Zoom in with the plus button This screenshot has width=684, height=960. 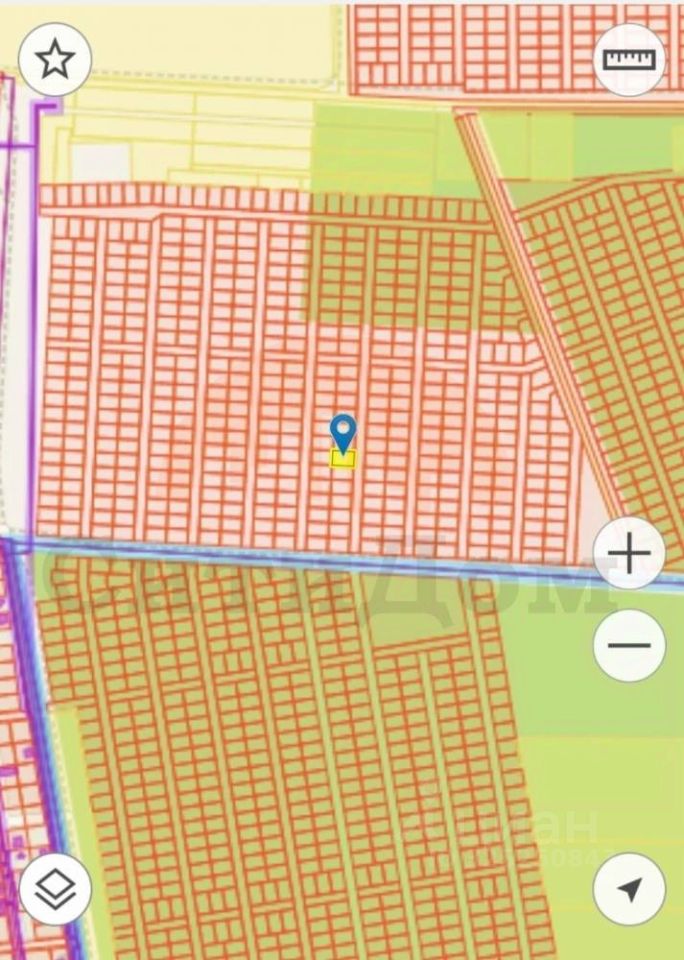(629, 553)
